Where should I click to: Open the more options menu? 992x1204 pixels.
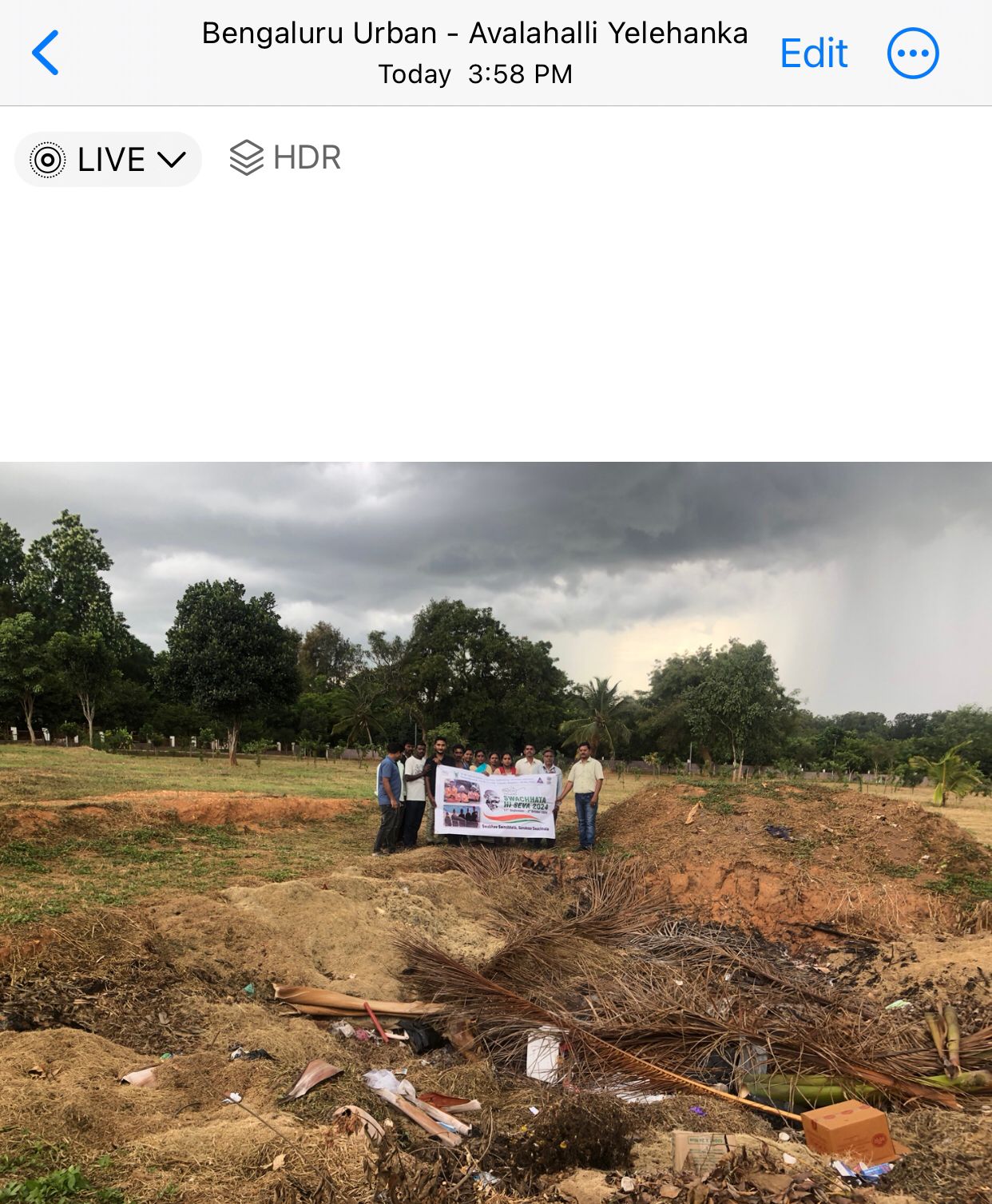coord(913,54)
